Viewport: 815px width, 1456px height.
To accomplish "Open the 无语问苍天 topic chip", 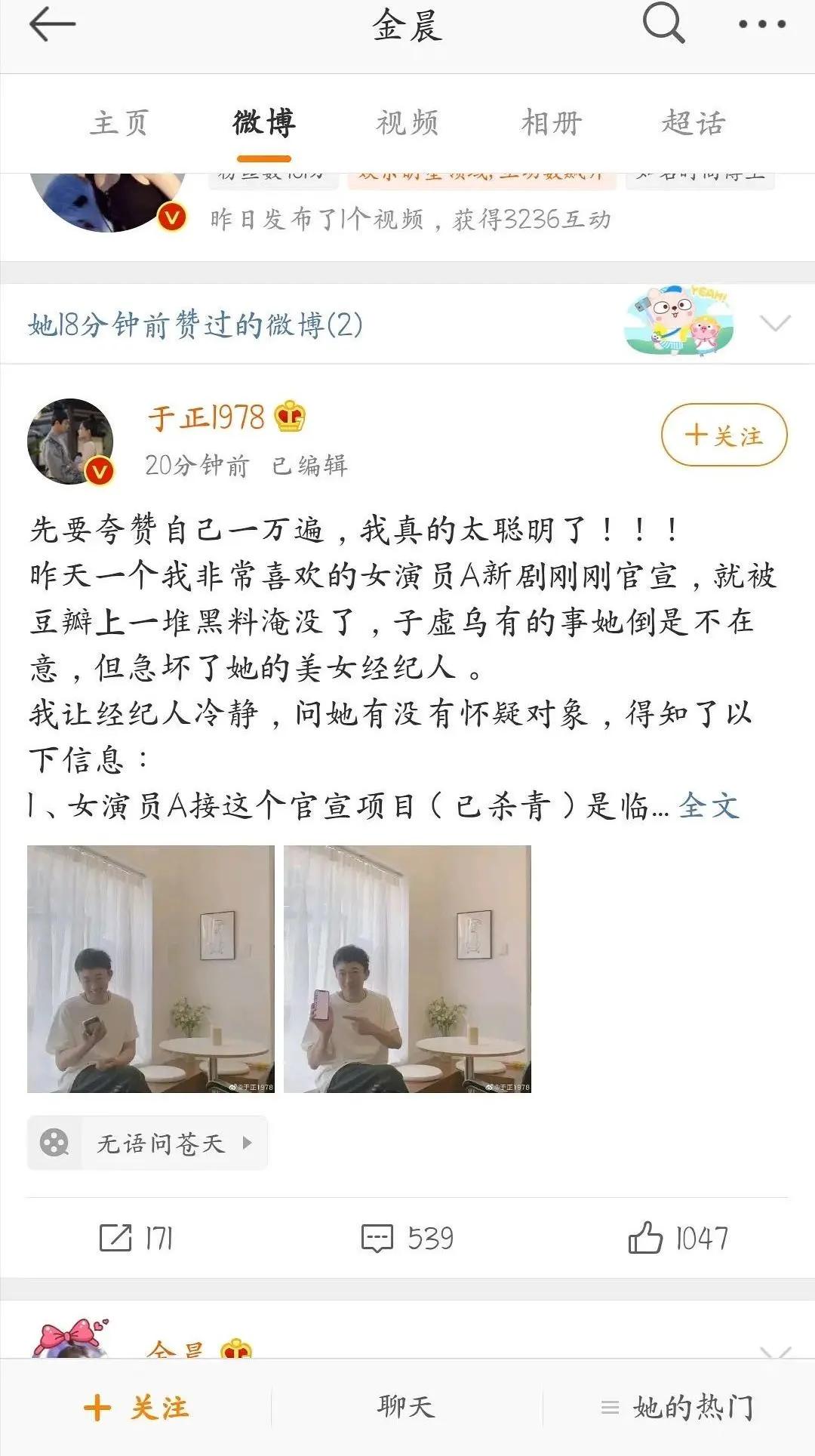I will [147, 1143].
